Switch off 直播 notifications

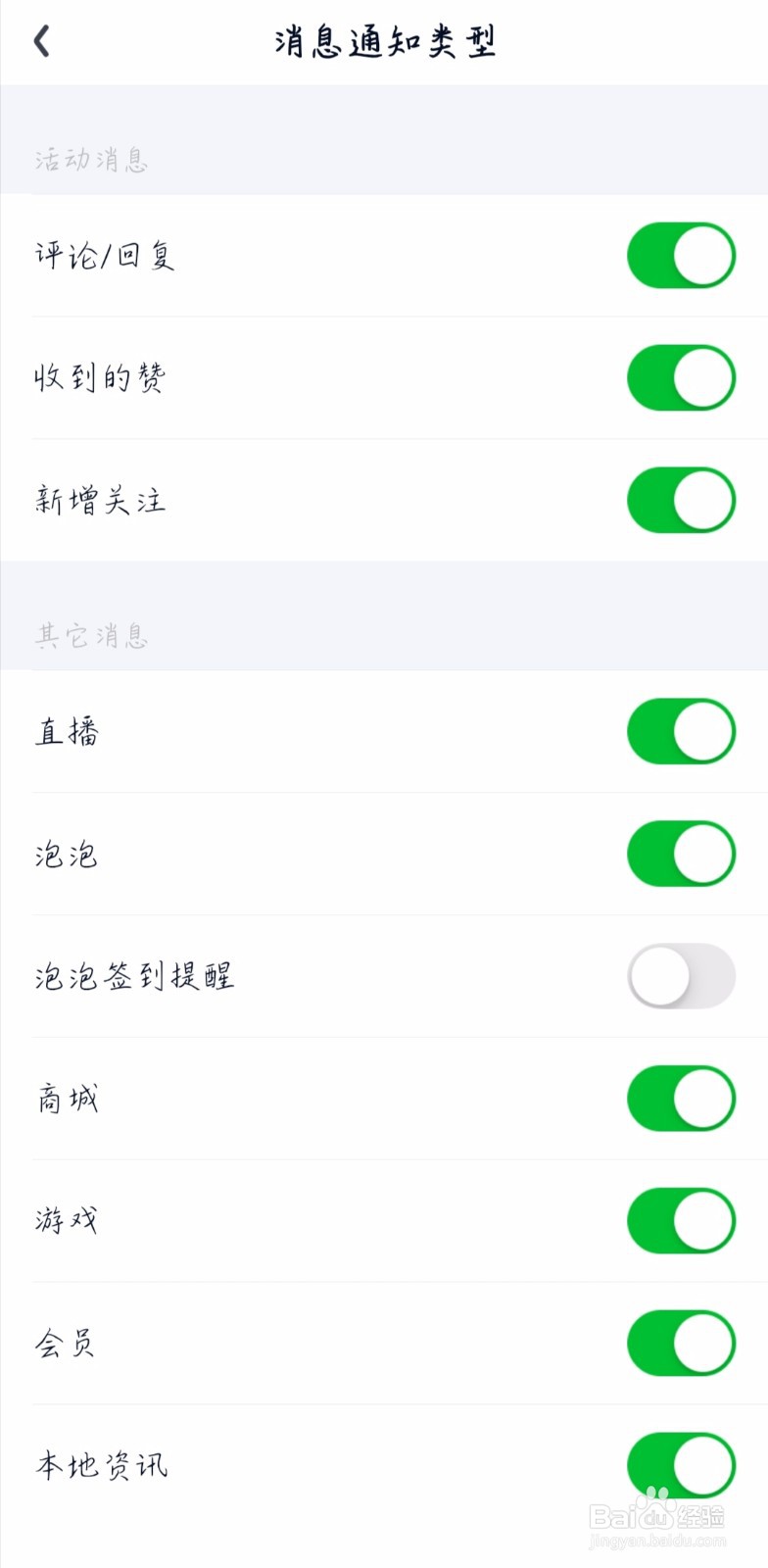click(x=682, y=732)
